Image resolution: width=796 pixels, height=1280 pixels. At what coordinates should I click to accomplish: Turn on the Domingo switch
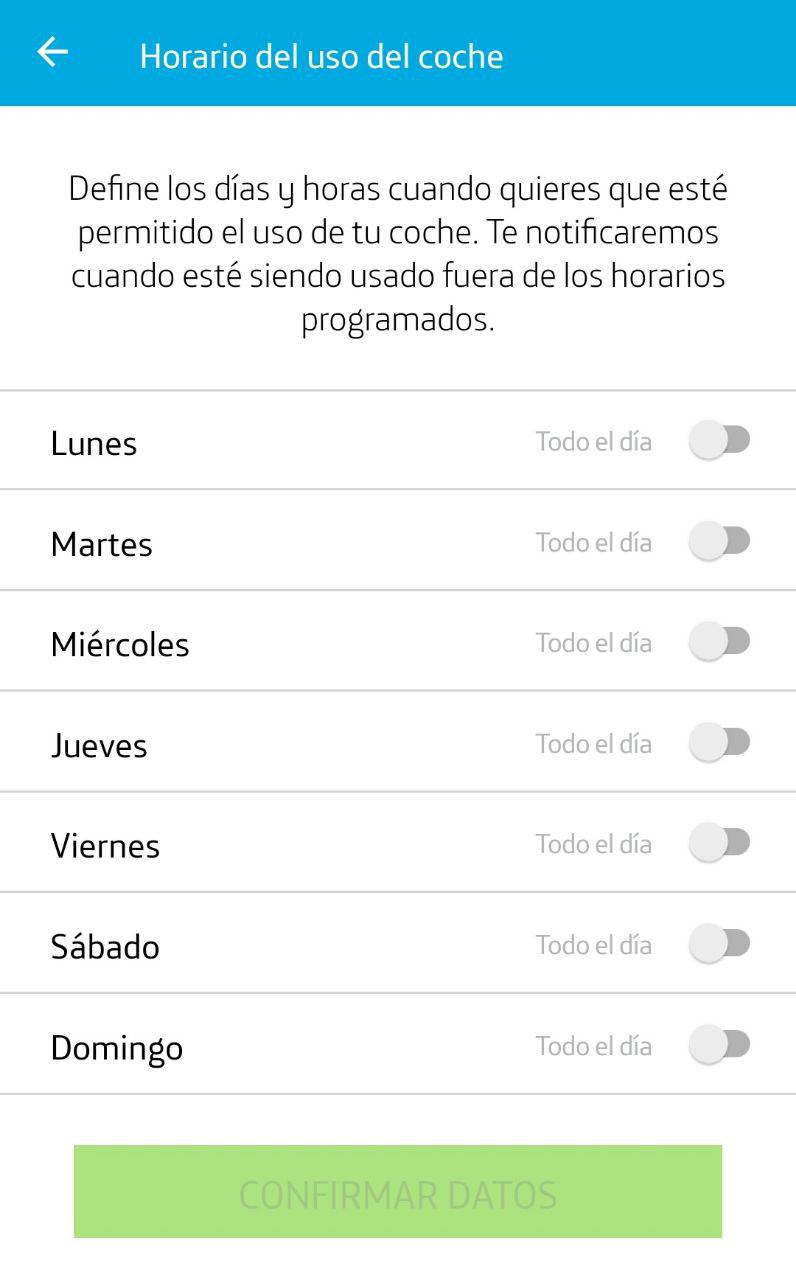tap(720, 1044)
